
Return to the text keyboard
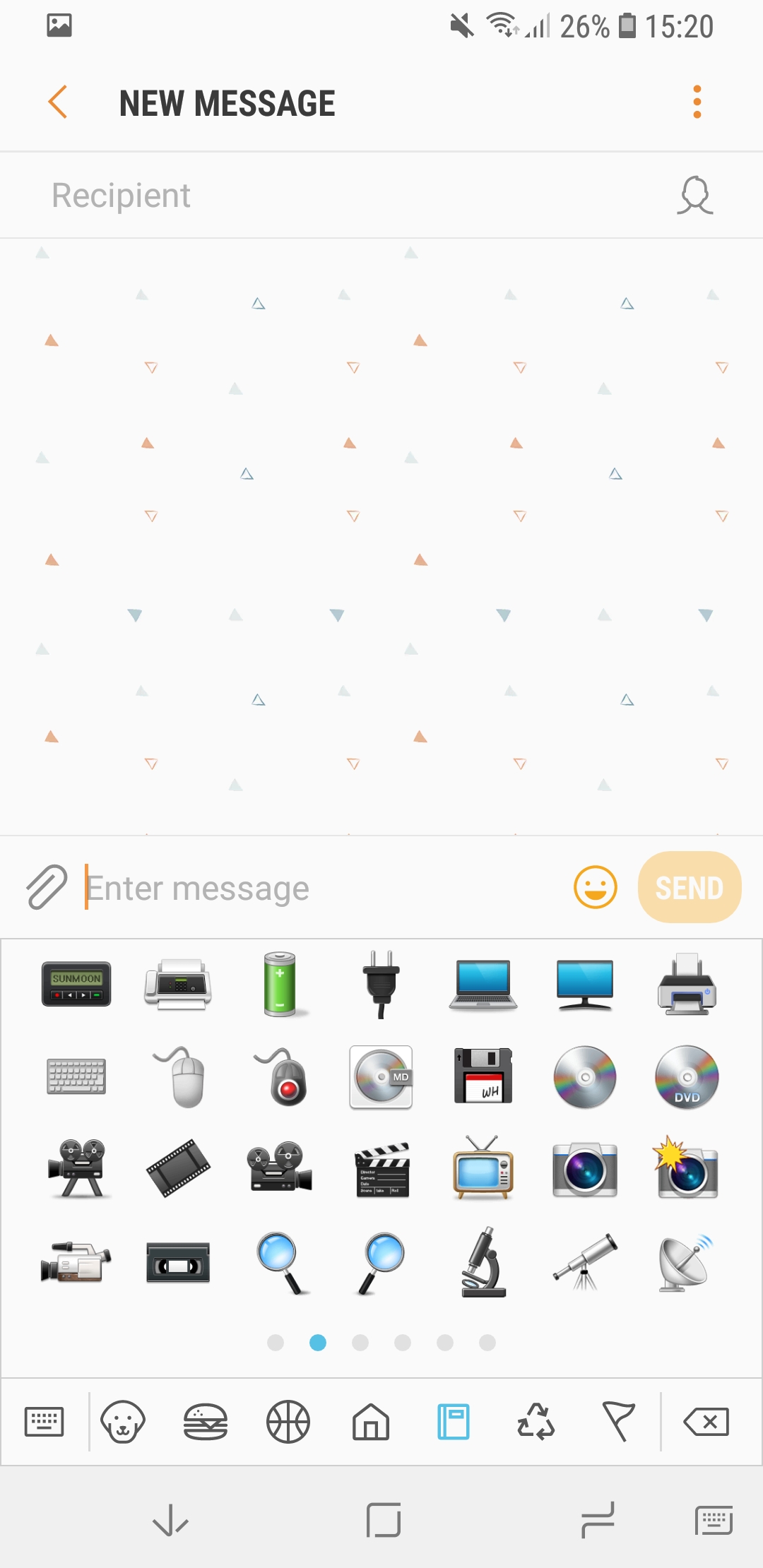point(44,1421)
